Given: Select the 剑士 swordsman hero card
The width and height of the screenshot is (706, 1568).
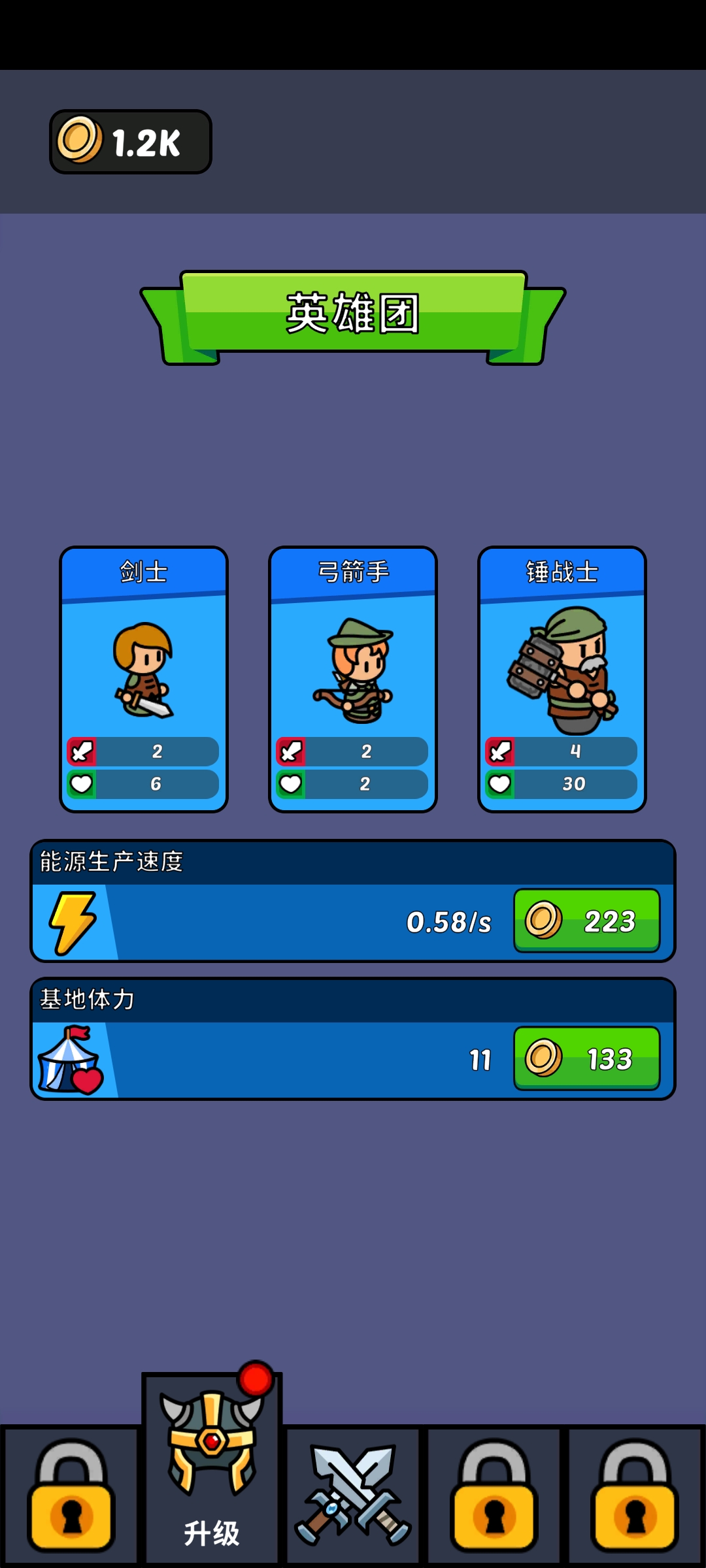Looking at the screenshot, I should tap(144, 679).
